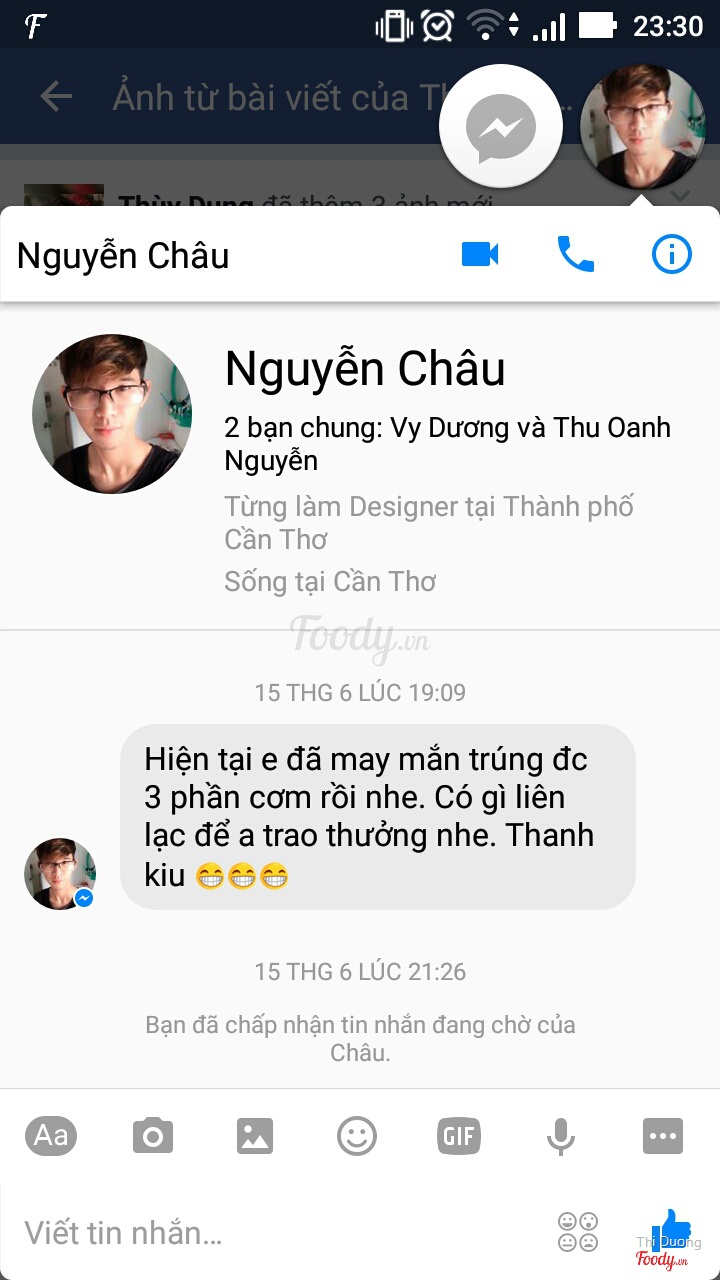Open more options in the composer
Image resolution: width=720 pixels, height=1280 pixels.
click(x=663, y=1136)
